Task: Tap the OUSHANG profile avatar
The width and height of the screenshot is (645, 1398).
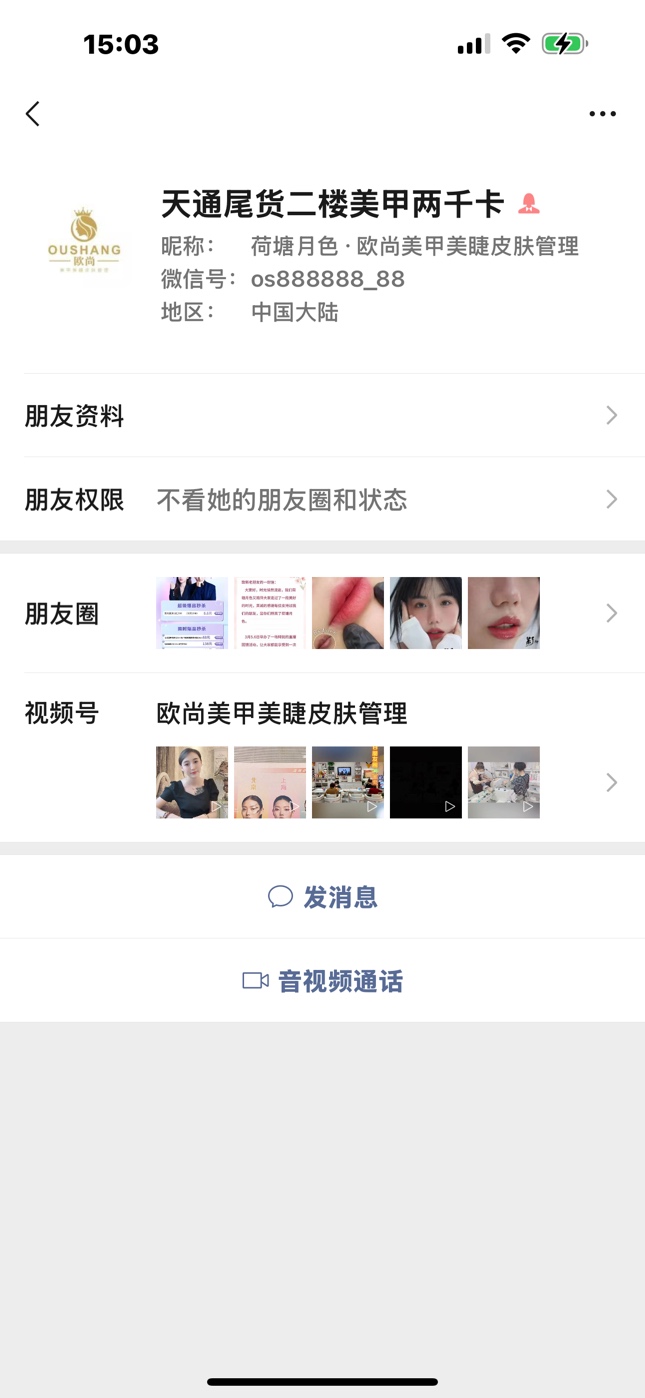Action: [84, 241]
